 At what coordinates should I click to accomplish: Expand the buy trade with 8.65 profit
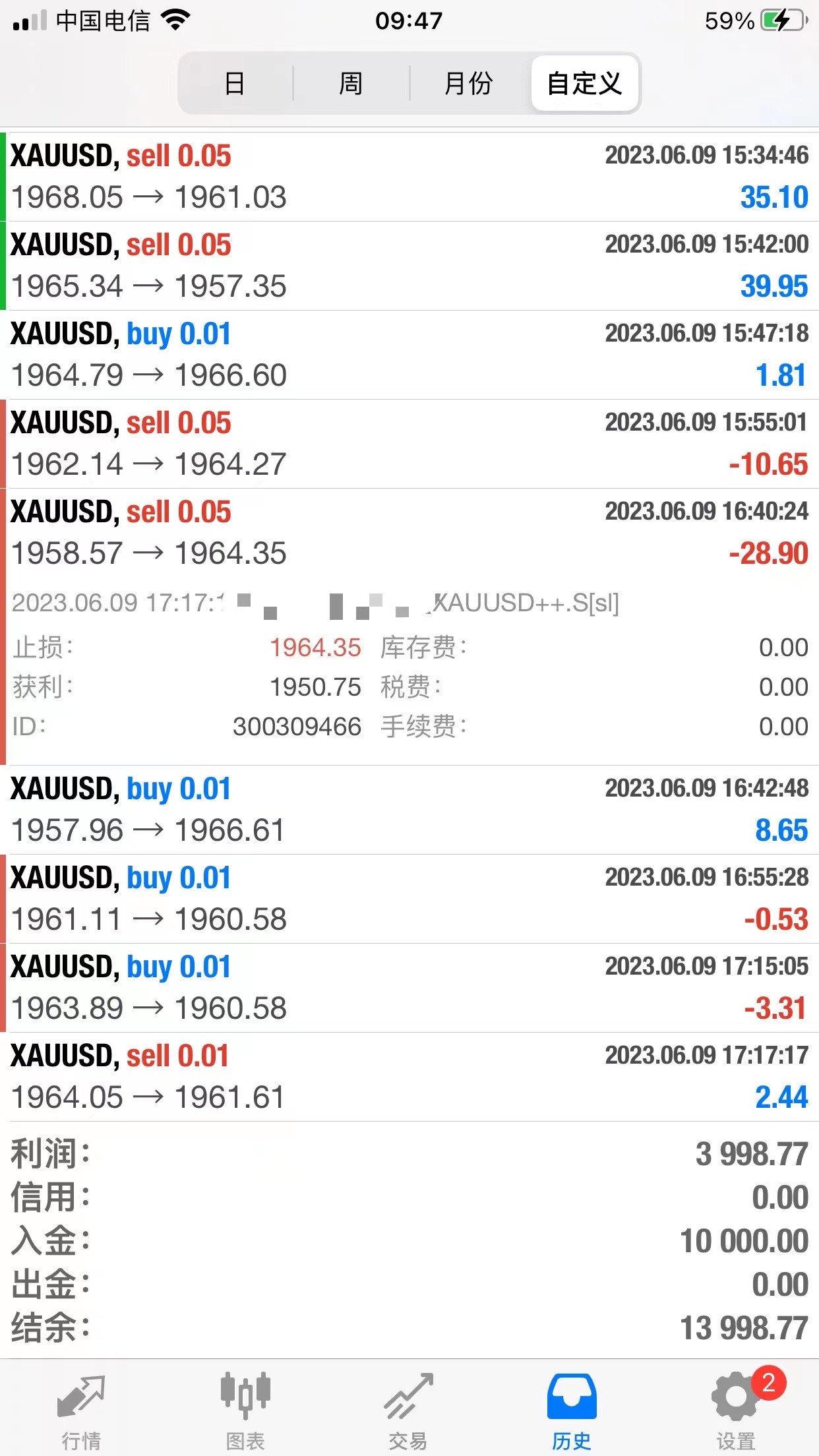(x=409, y=810)
